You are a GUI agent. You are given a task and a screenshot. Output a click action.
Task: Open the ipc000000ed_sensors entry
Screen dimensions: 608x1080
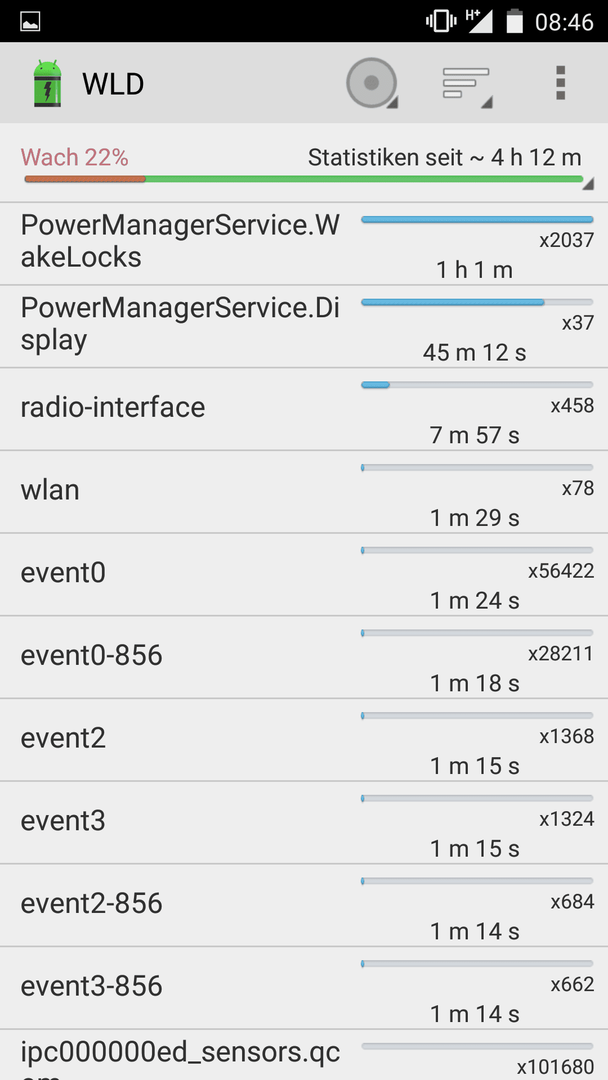pos(304,1055)
